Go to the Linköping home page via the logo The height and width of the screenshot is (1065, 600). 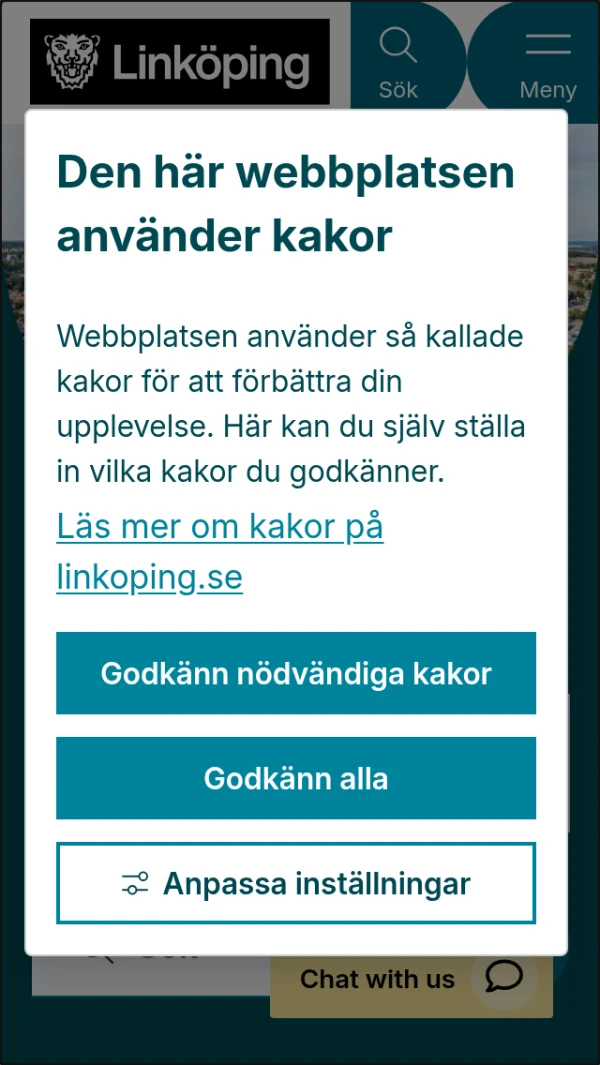point(180,62)
